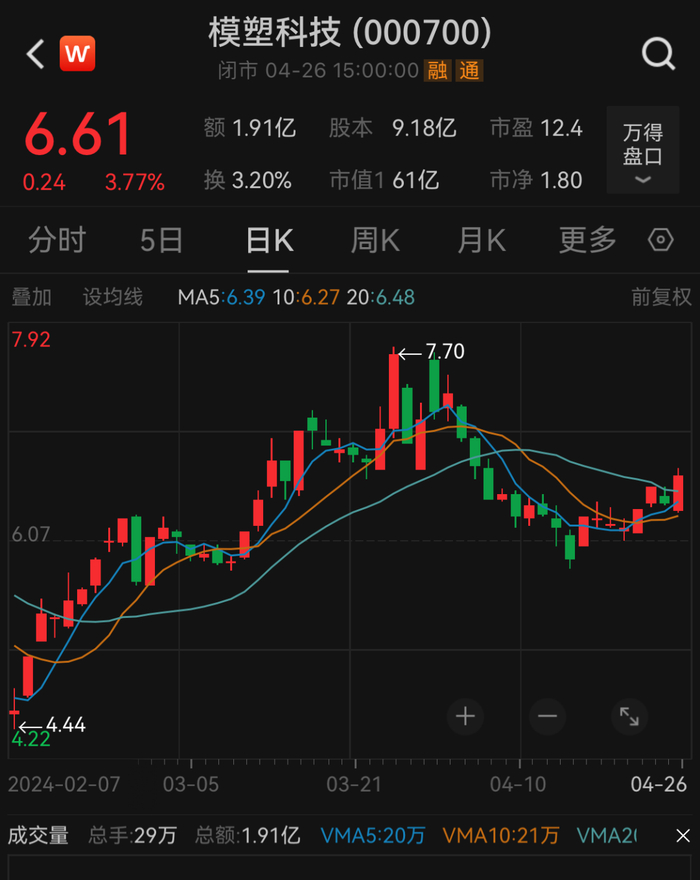This screenshot has height=880, width=700.
Task: Zoom in the K-line chart
Action: (x=465, y=716)
